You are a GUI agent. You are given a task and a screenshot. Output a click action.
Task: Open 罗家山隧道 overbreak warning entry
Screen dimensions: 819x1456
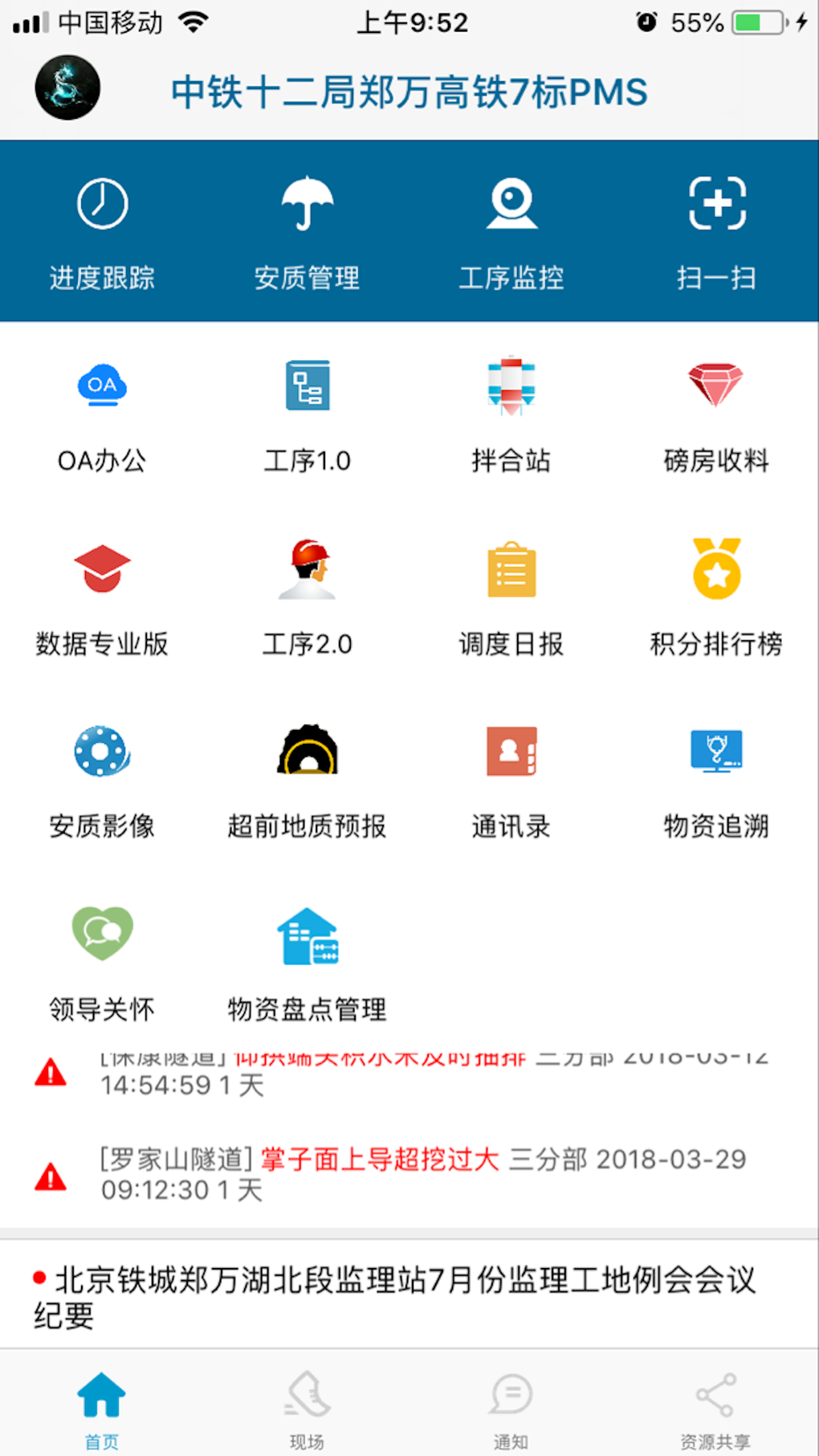pyautogui.click(x=422, y=1174)
